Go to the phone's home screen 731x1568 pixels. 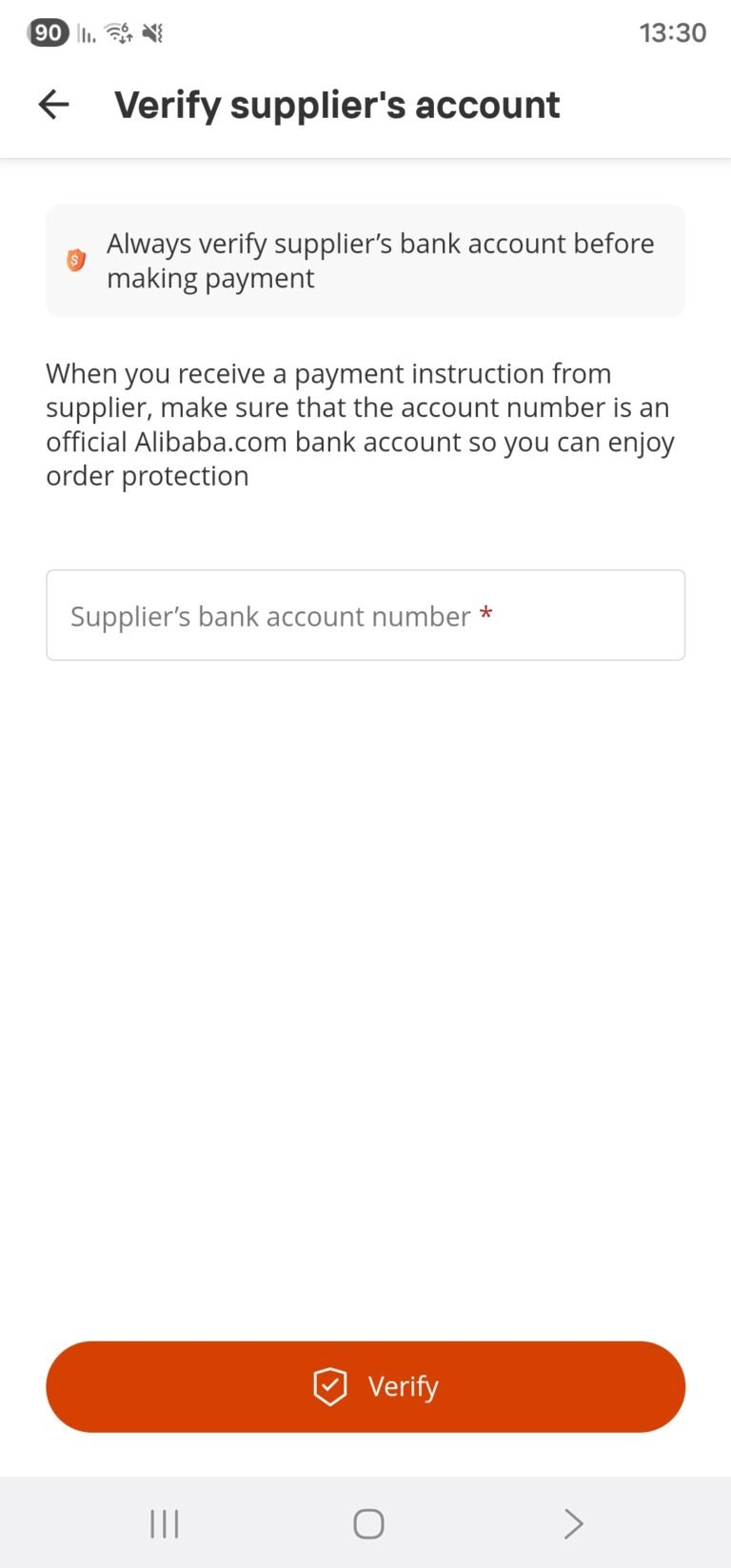[368, 1523]
